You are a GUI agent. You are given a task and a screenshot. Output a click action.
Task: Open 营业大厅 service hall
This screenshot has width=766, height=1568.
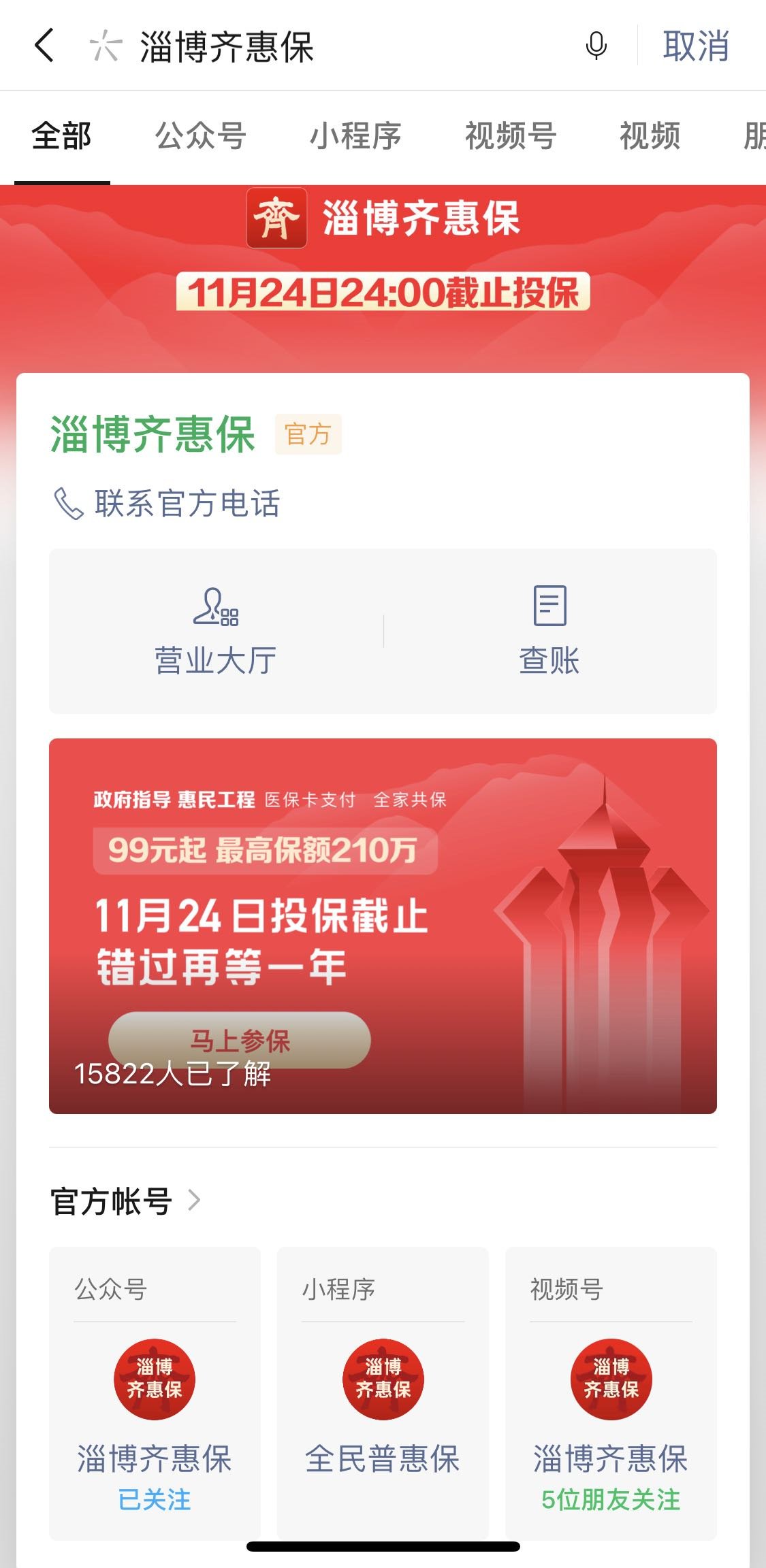coord(216,632)
